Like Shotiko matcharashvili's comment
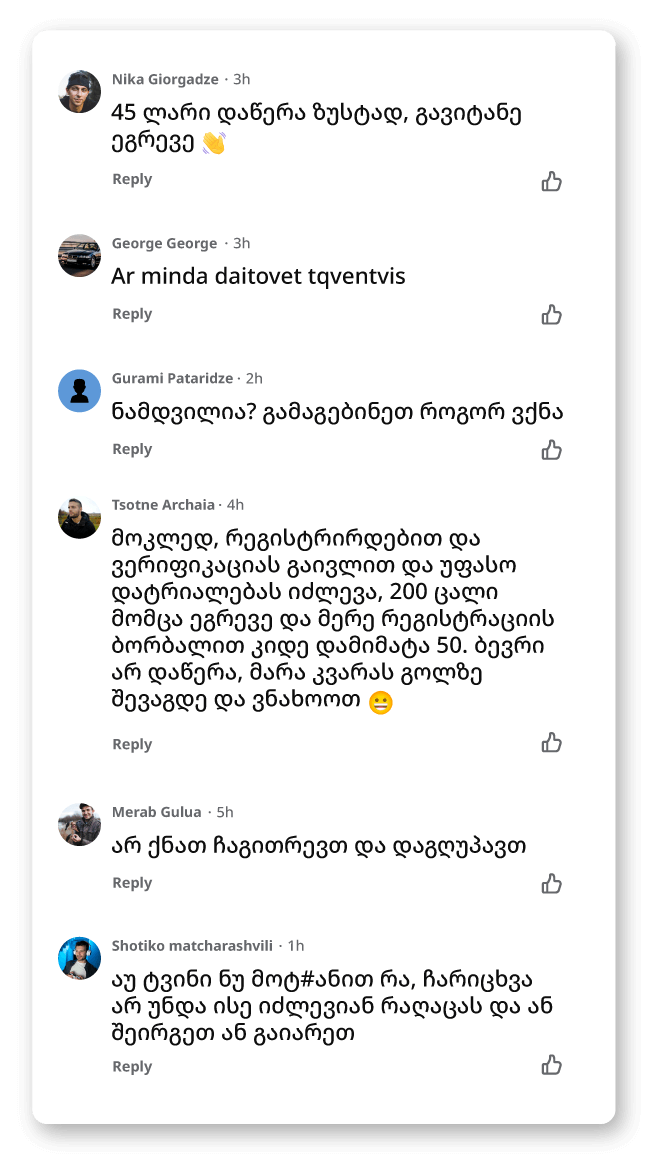This screenshot has width=648, height=1155. (x=552, y=1065)
